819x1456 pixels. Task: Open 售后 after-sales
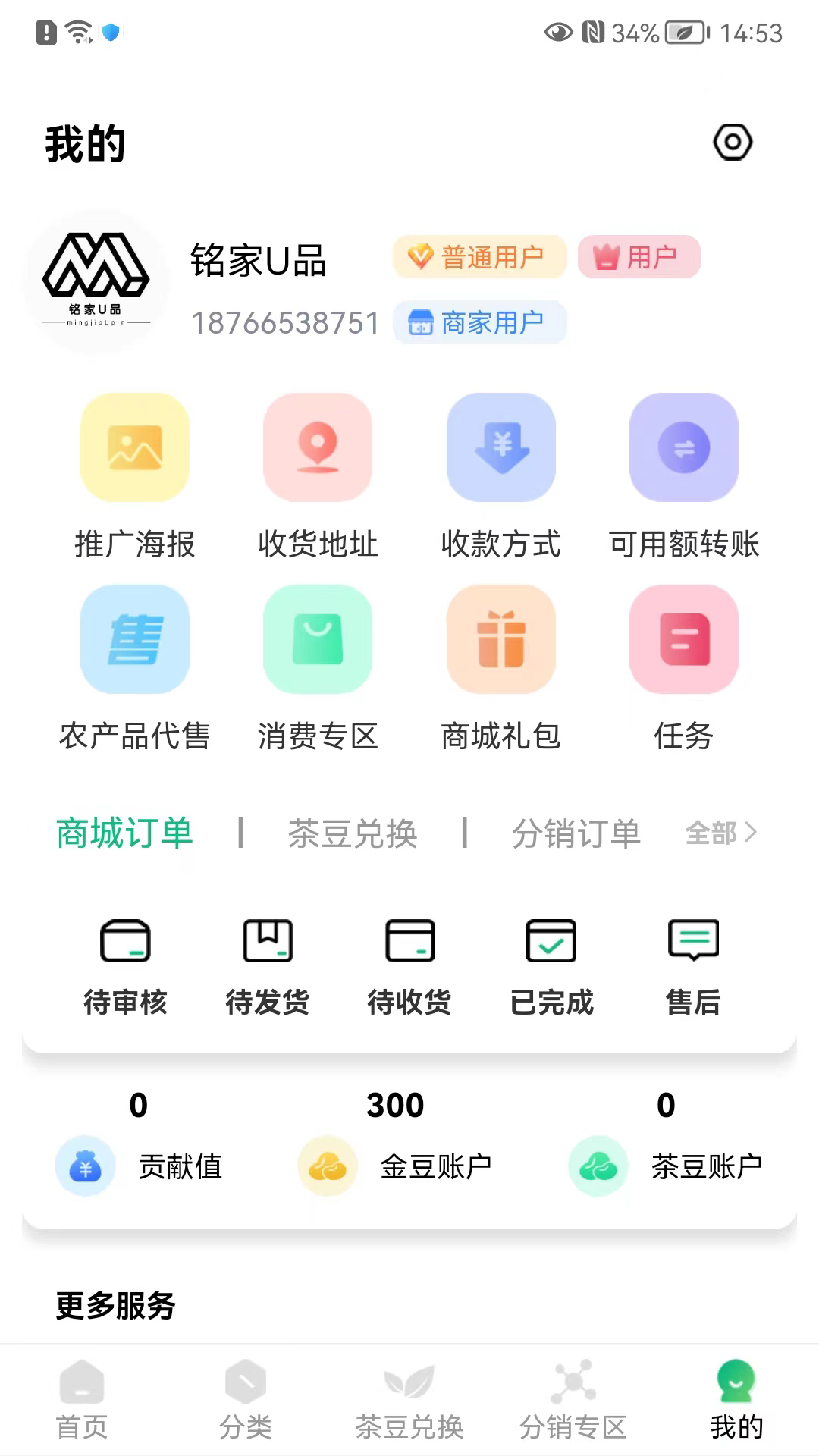tap(693, 968)
